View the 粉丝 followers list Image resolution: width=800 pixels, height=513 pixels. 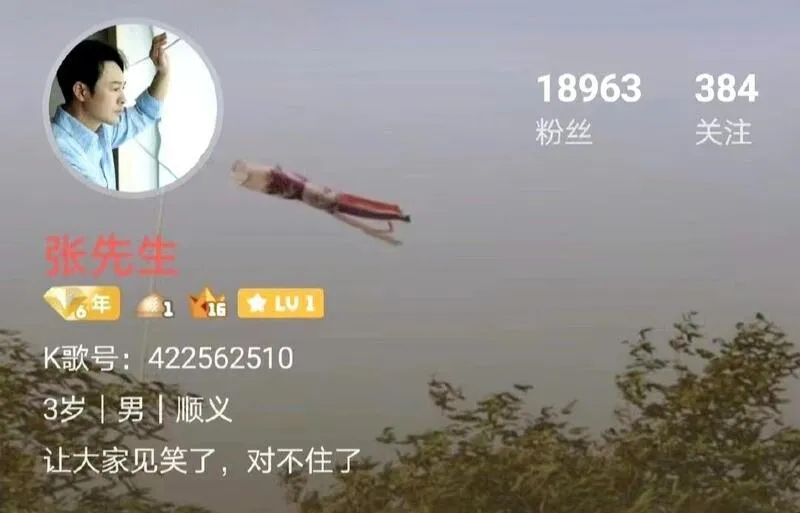pyautogui.click(x=588, y=108)
